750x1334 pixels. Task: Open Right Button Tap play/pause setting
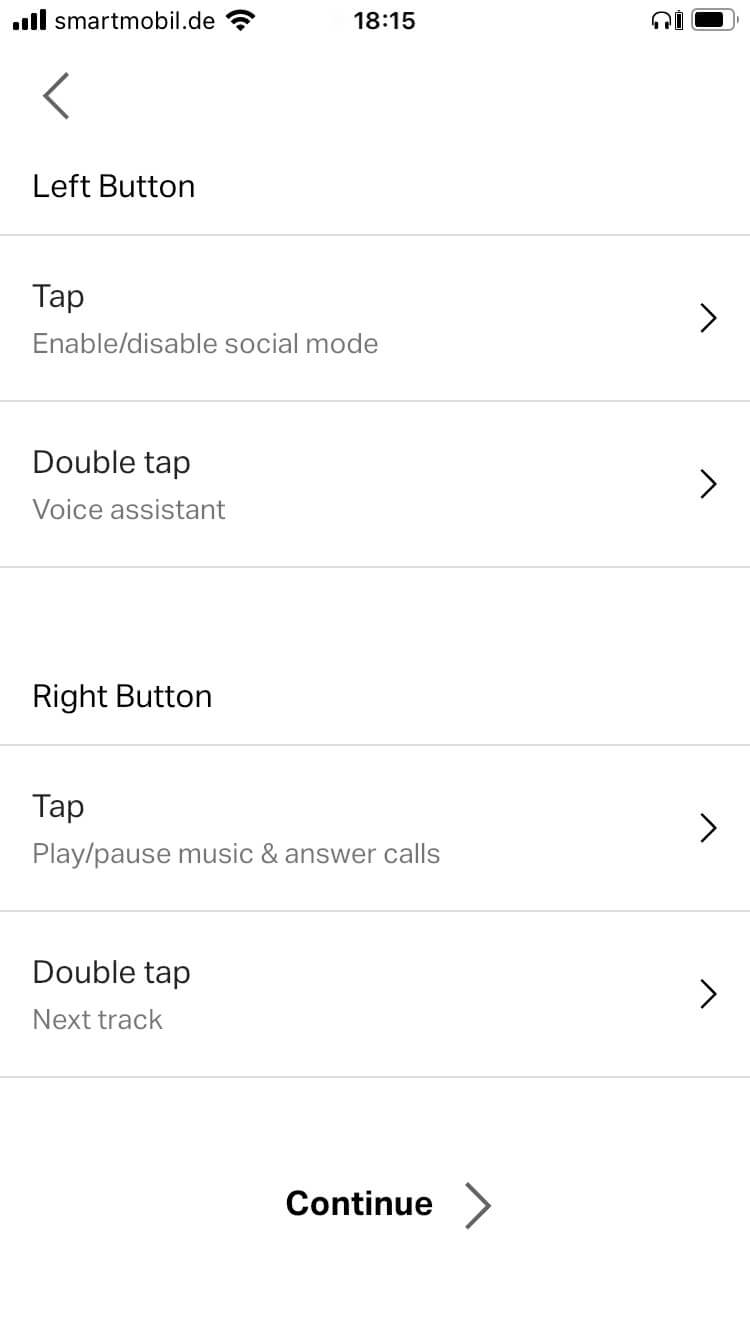[375, 829]
